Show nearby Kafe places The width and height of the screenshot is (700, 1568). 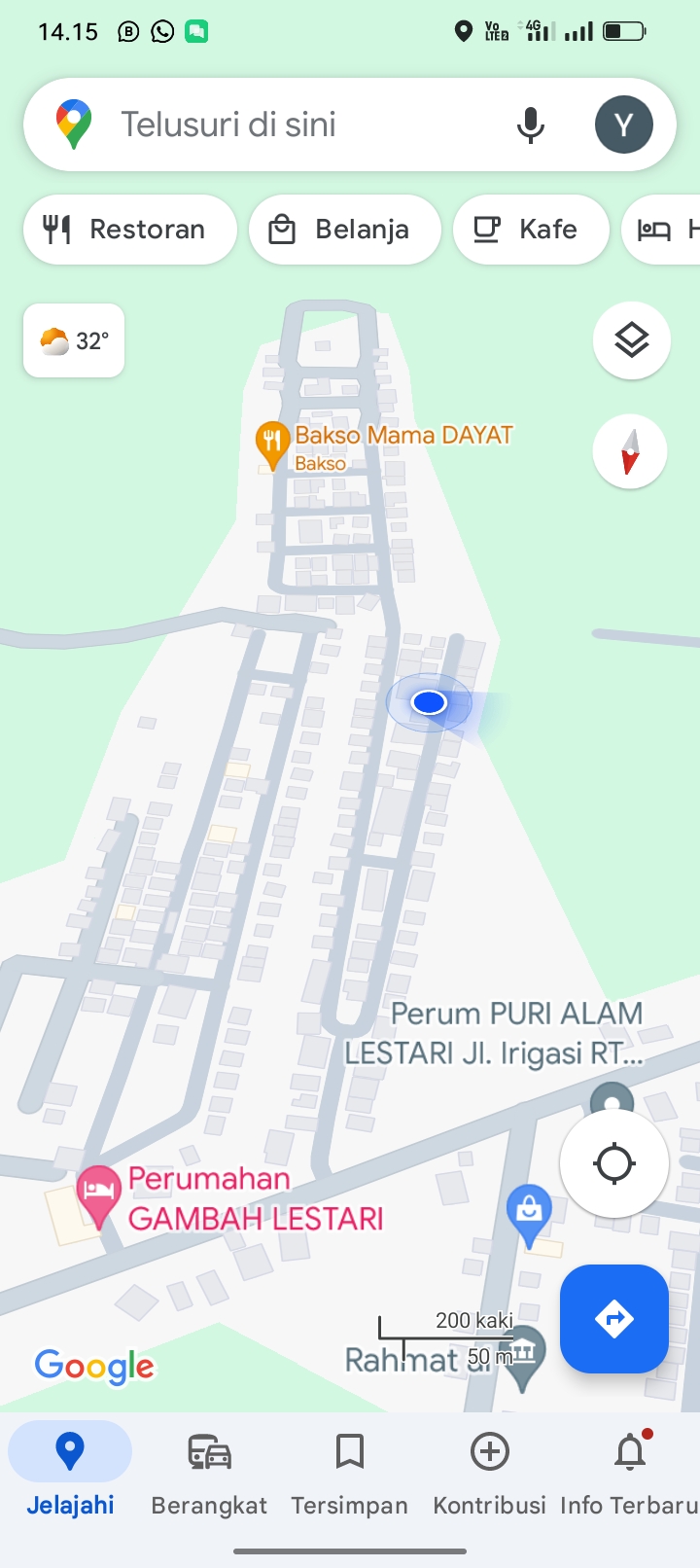click(531, 230)
